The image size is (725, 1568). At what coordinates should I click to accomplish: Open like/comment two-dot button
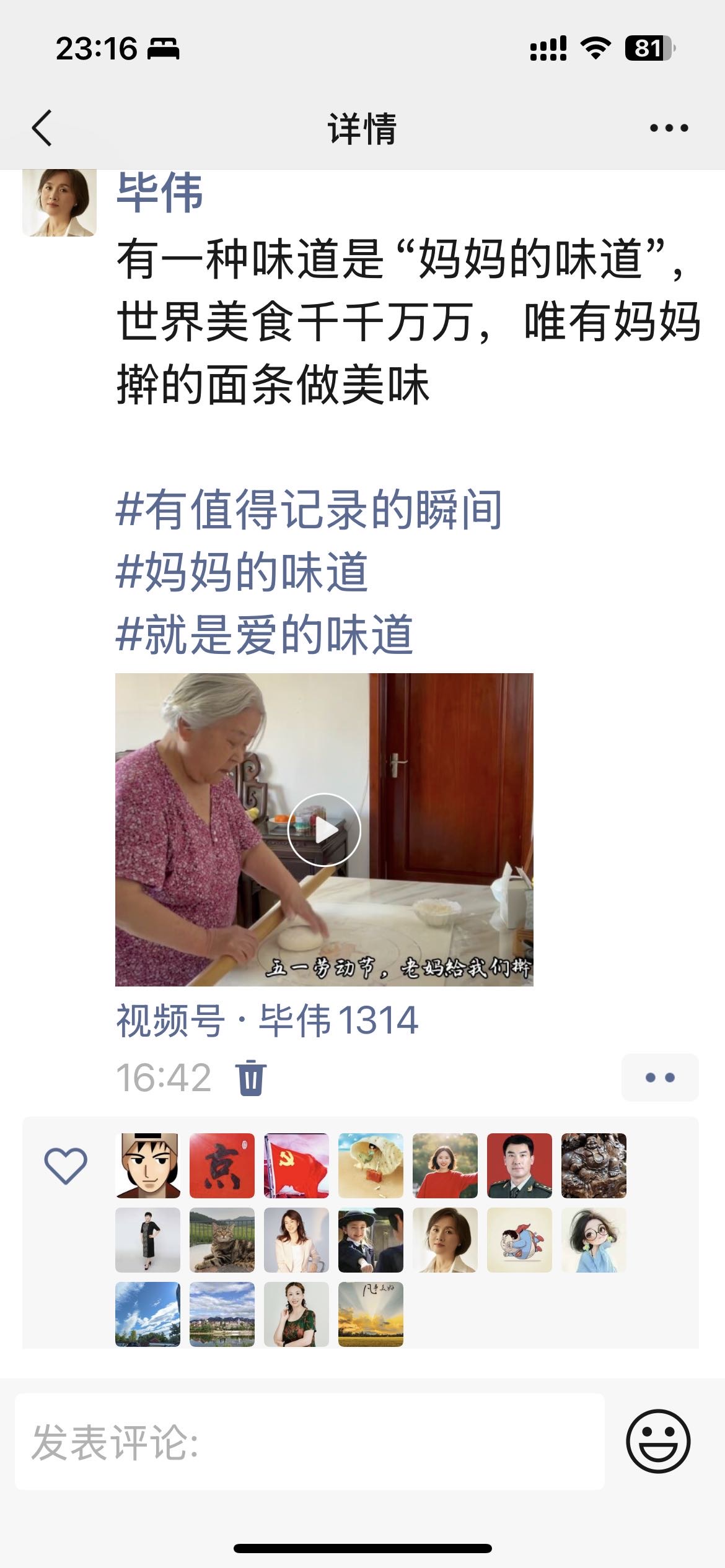coord(660,1078)
